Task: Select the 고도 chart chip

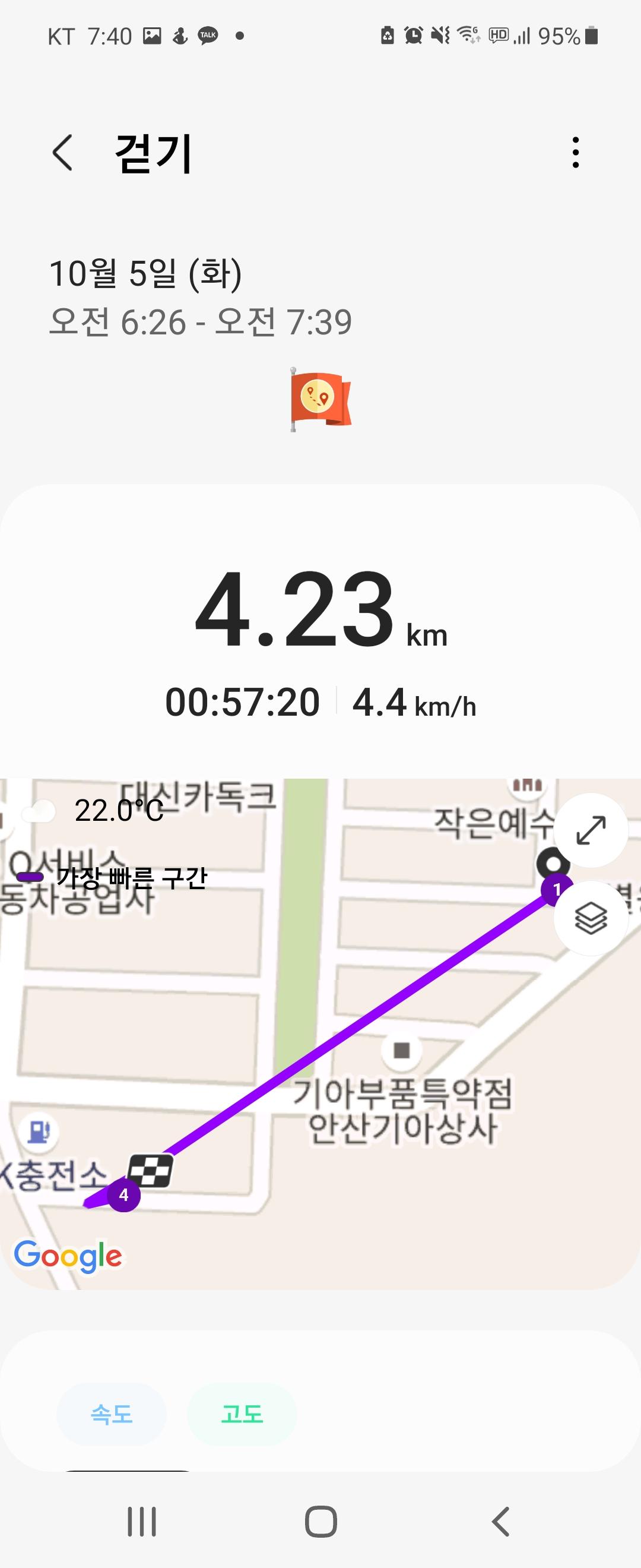Action: tap(242, 1414)
